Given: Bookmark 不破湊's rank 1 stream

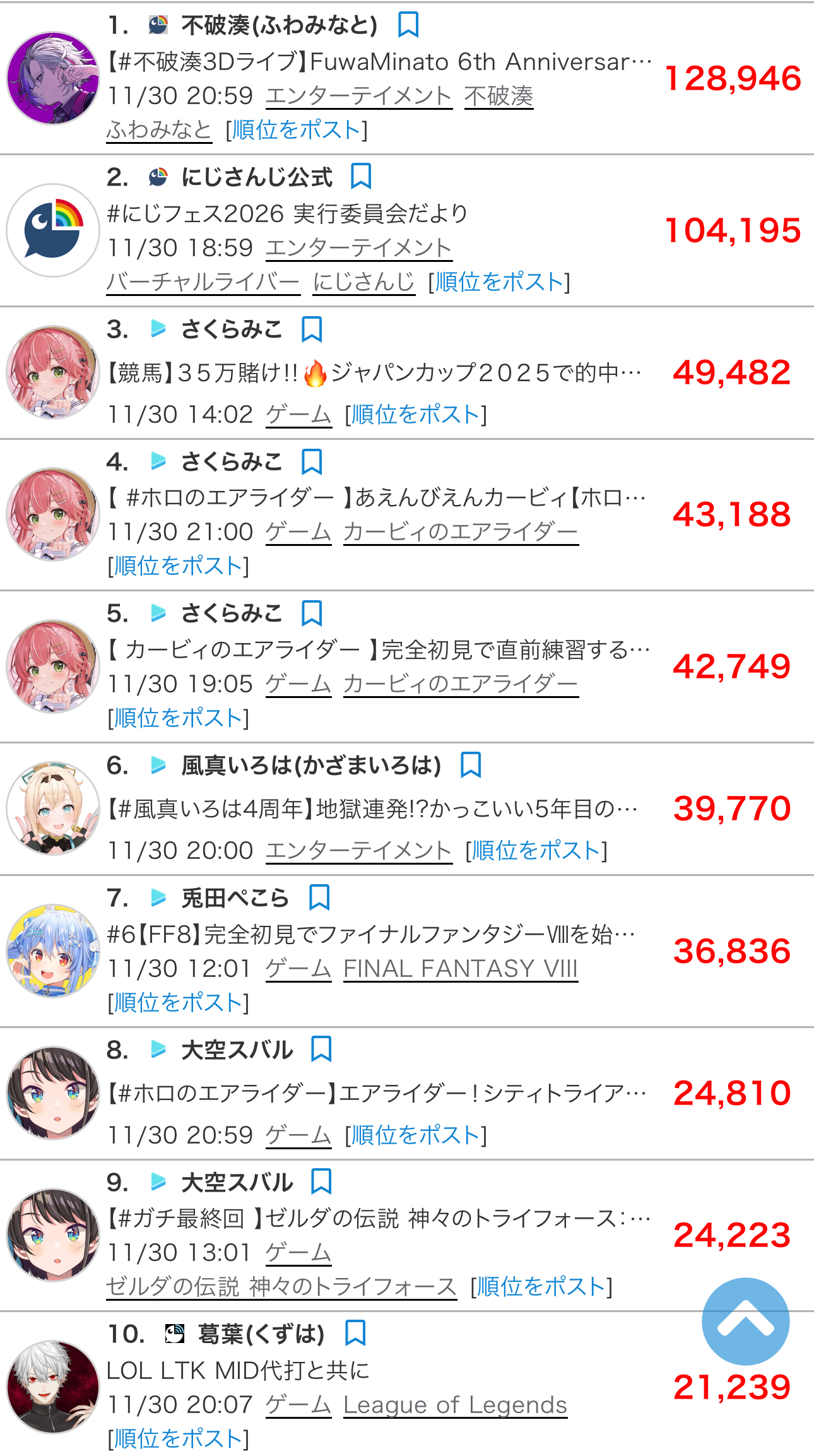Looking at the screenshot, I should (408, 25).
